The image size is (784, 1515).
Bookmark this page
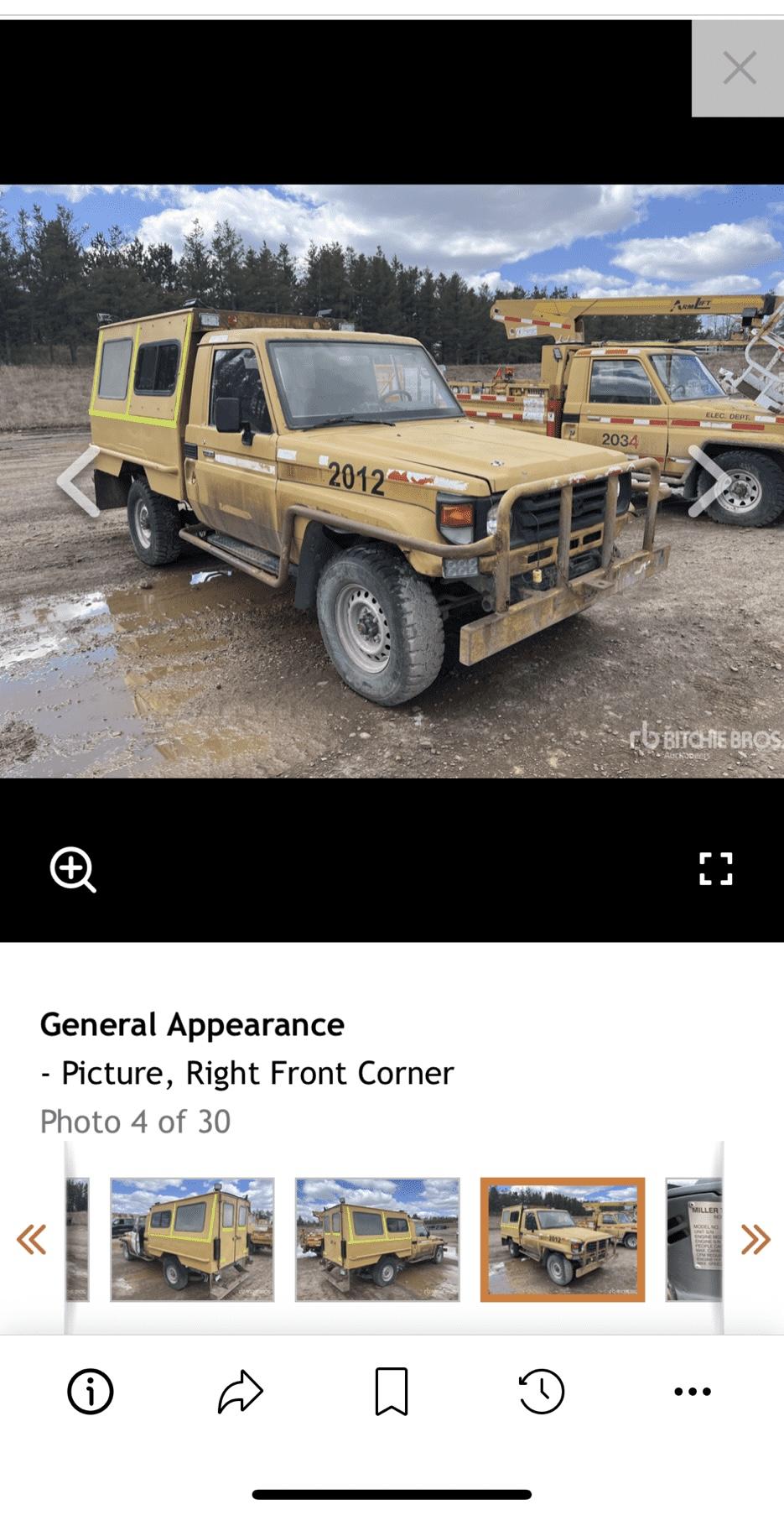pos(391,1392)
